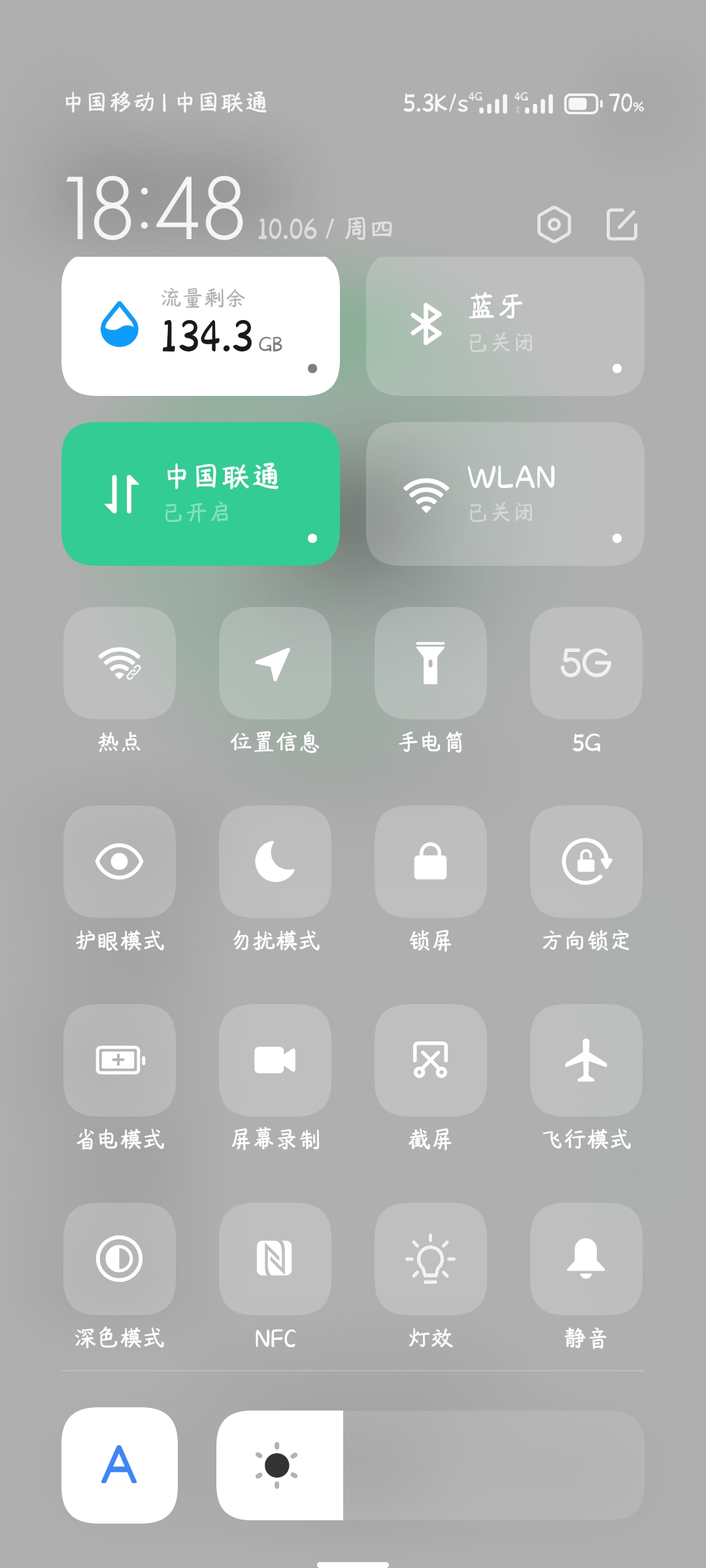The width and height of the screenshot is (706, 1568).
Task: Open the remaining data usage card
Action: click(x=201, y=327)
